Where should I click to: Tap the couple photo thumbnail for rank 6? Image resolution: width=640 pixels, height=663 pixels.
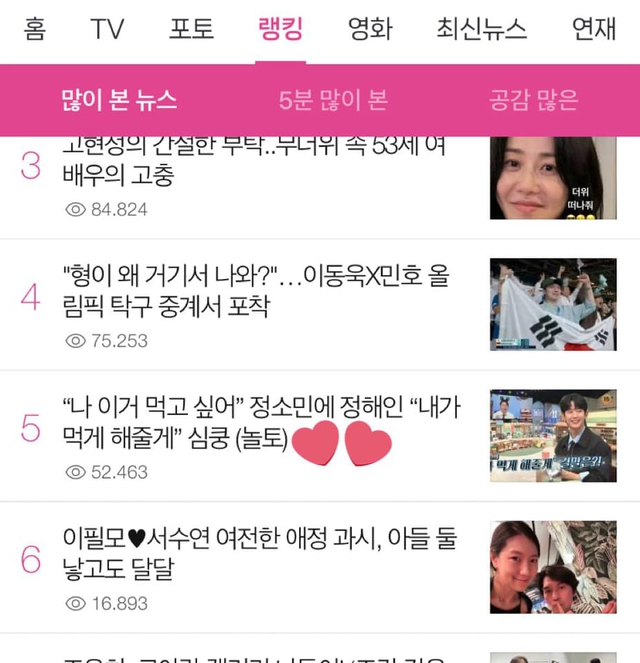[x=553, y=566]
